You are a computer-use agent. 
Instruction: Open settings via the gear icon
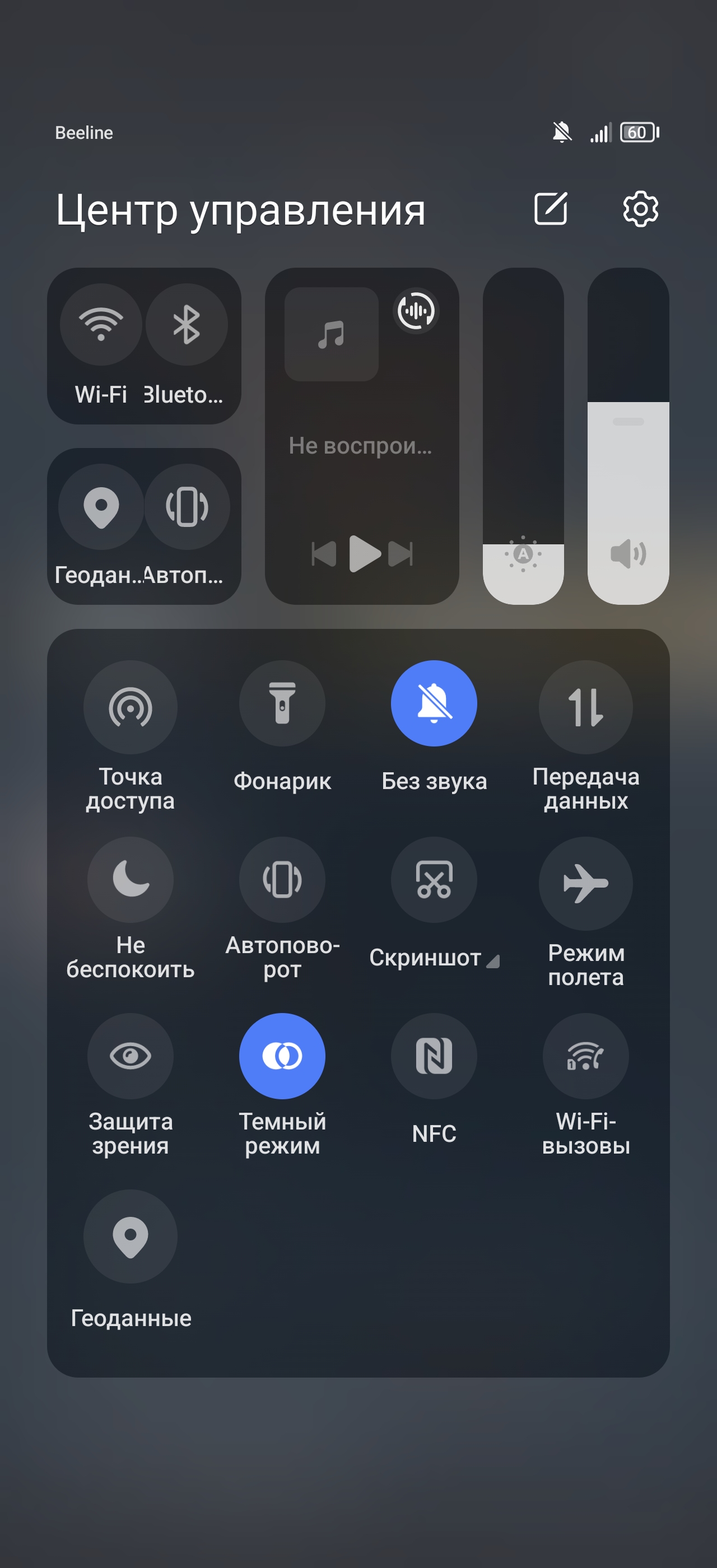coord(640,209)
